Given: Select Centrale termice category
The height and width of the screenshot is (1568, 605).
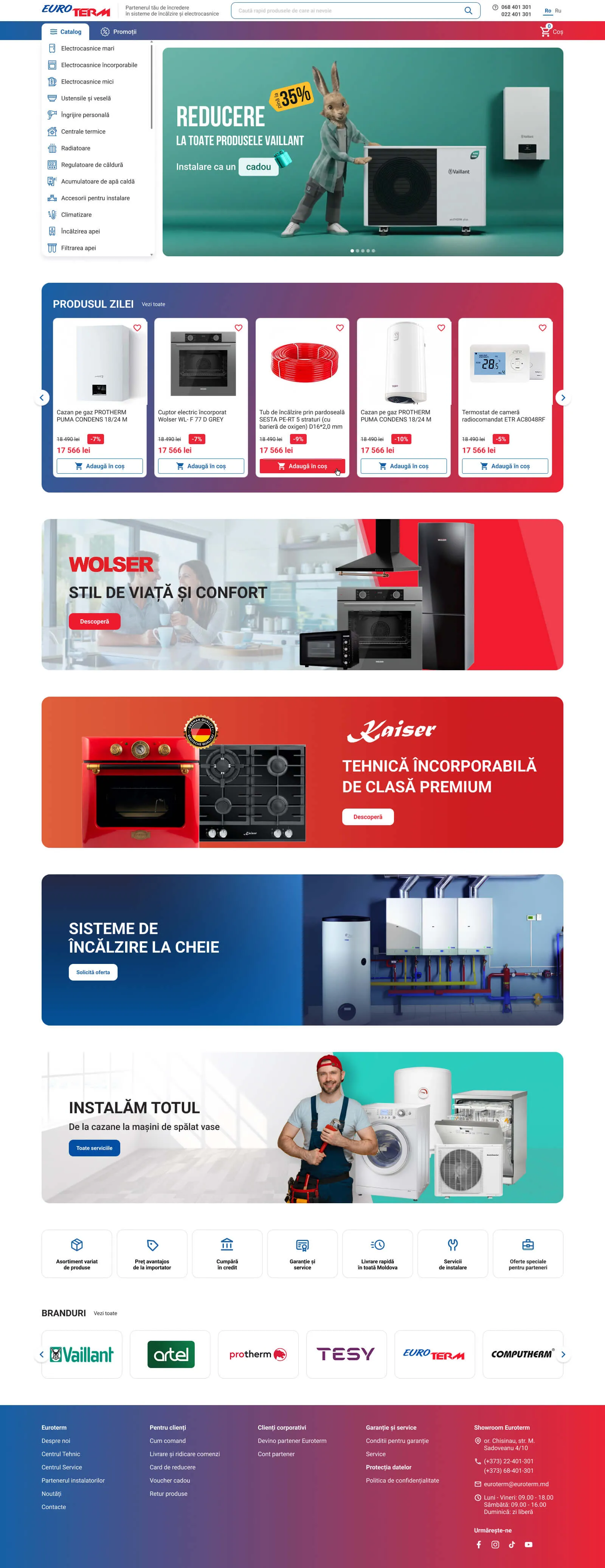Looking at the screenshot, I should tap(83, 132).
